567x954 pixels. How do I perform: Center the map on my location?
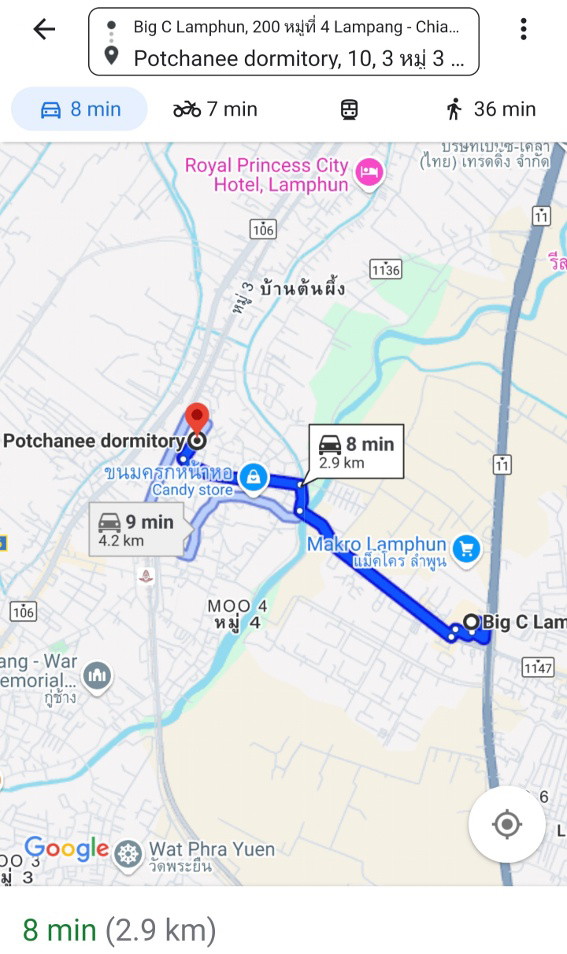[507, 824]
